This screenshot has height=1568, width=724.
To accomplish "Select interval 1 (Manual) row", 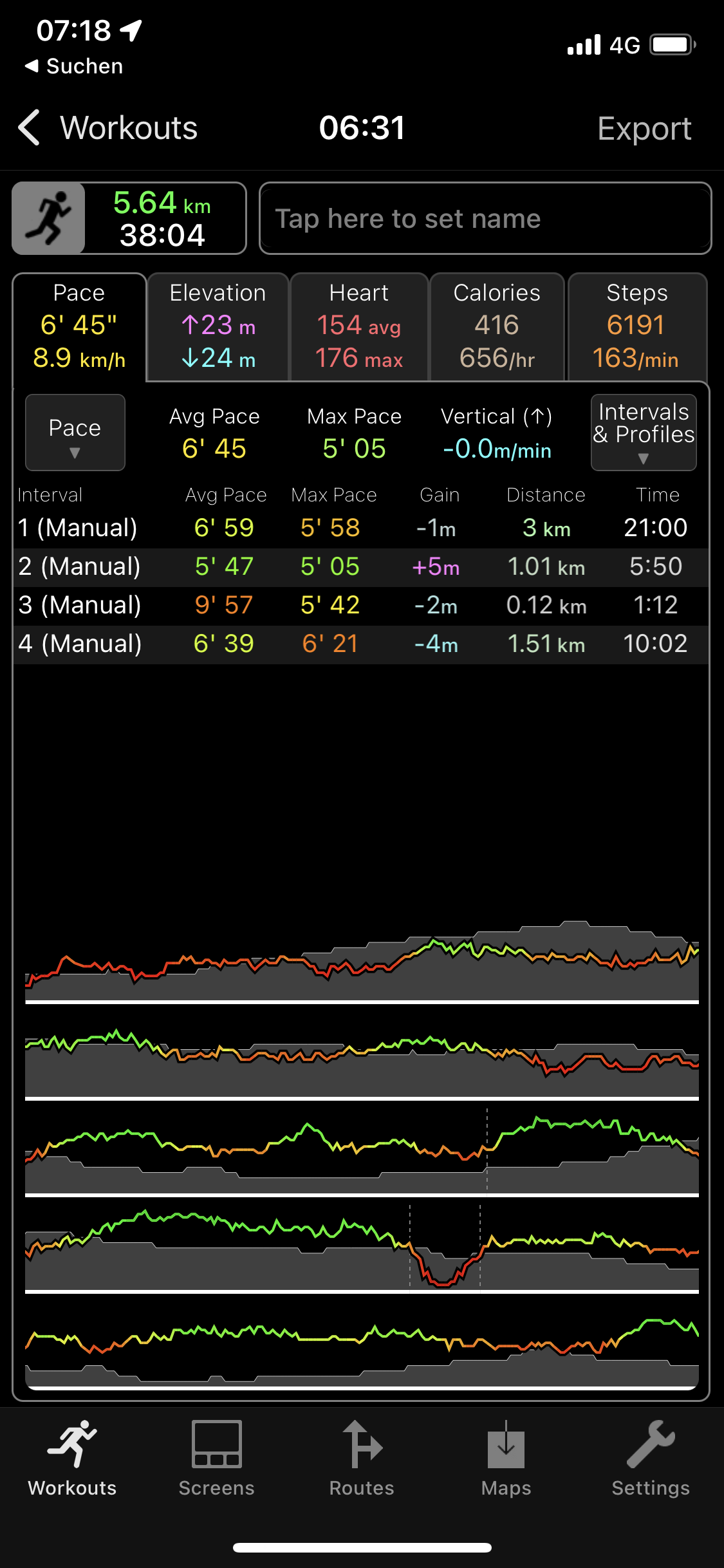I will 360,528.
